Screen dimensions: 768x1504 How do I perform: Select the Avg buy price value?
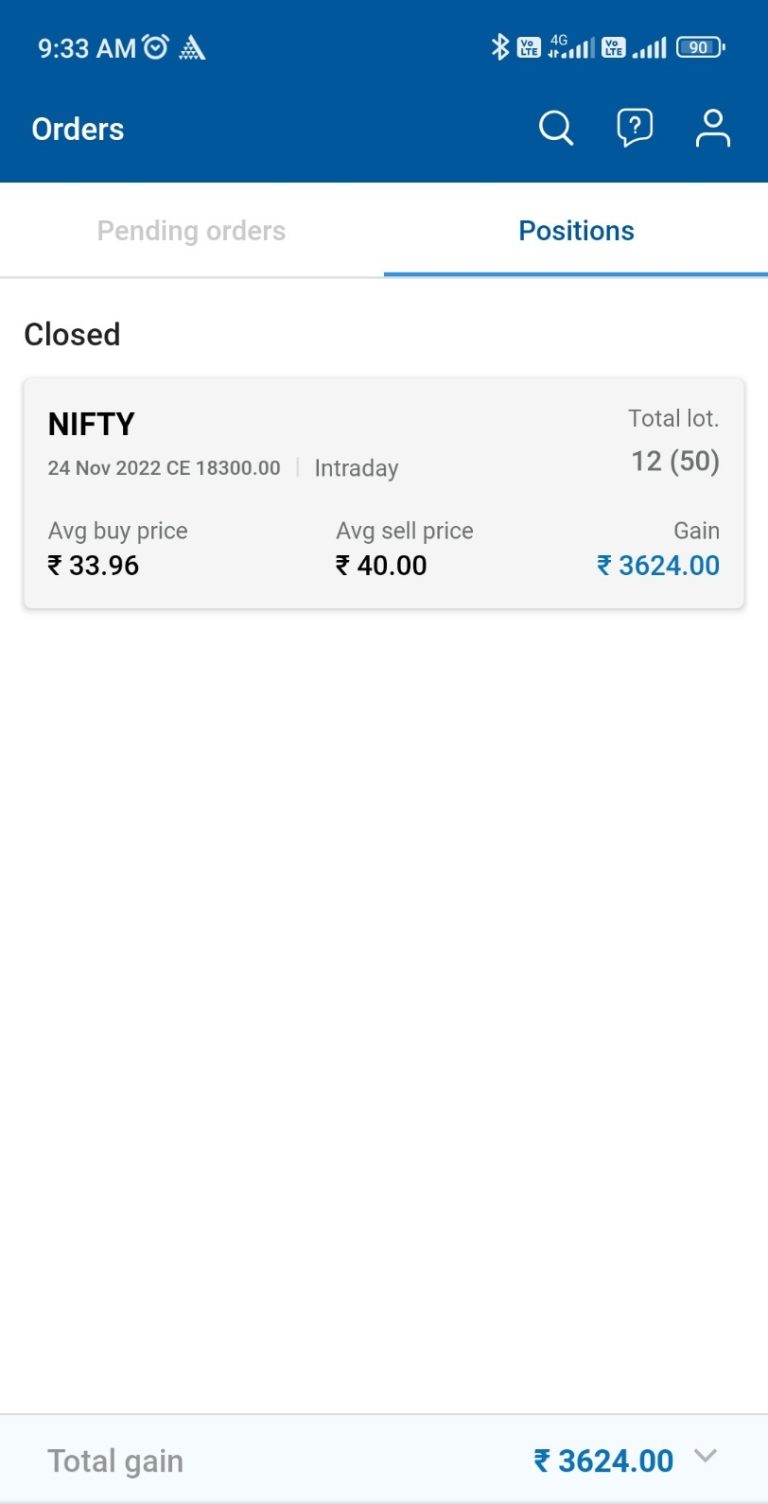point(94,565)
